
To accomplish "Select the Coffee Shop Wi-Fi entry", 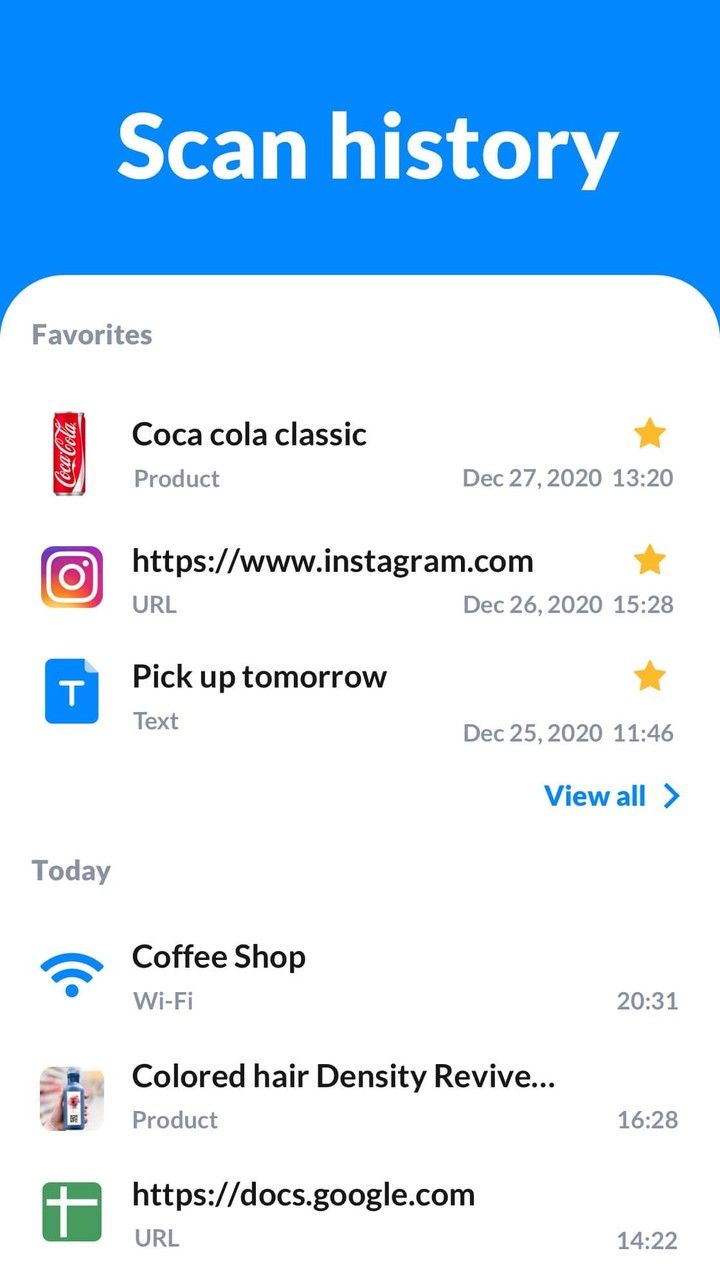I will (218, 956).
